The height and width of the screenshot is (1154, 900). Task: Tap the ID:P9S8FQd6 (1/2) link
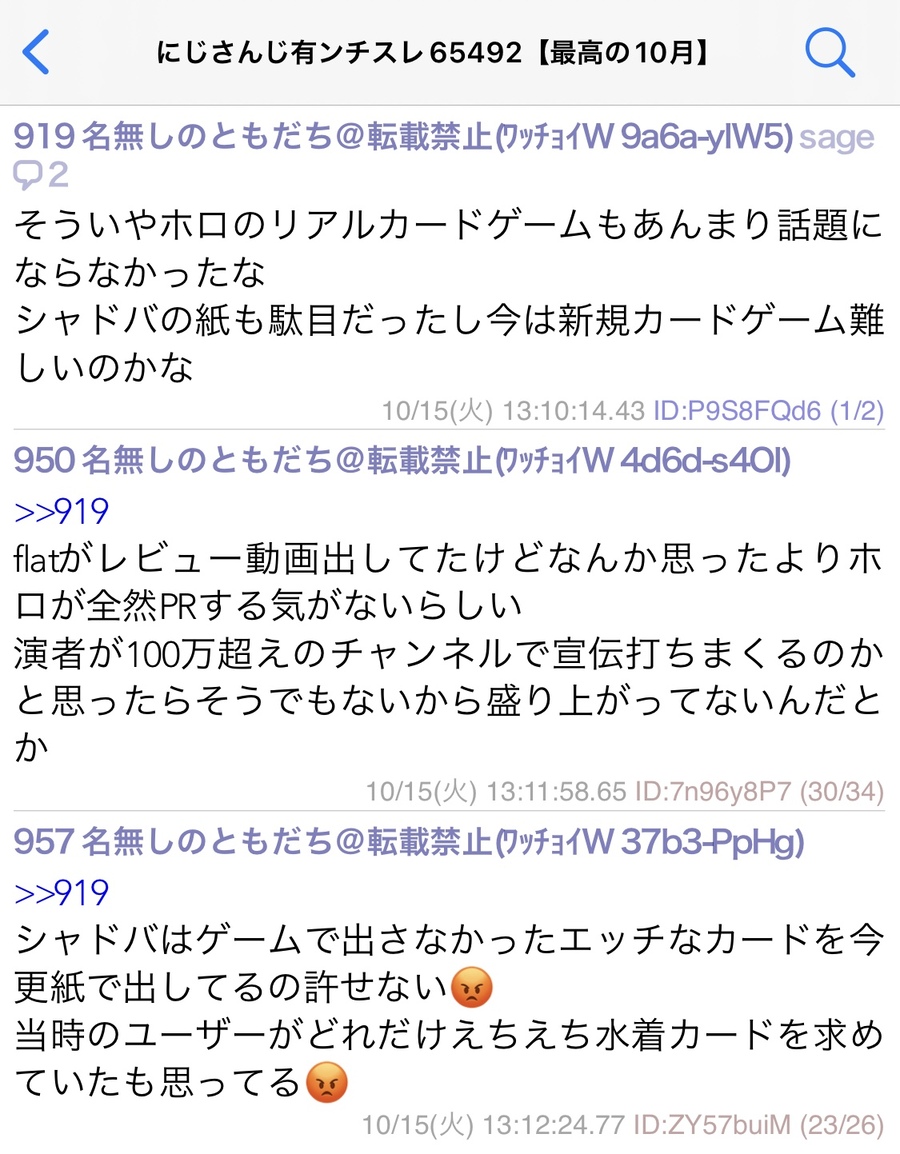768,410
